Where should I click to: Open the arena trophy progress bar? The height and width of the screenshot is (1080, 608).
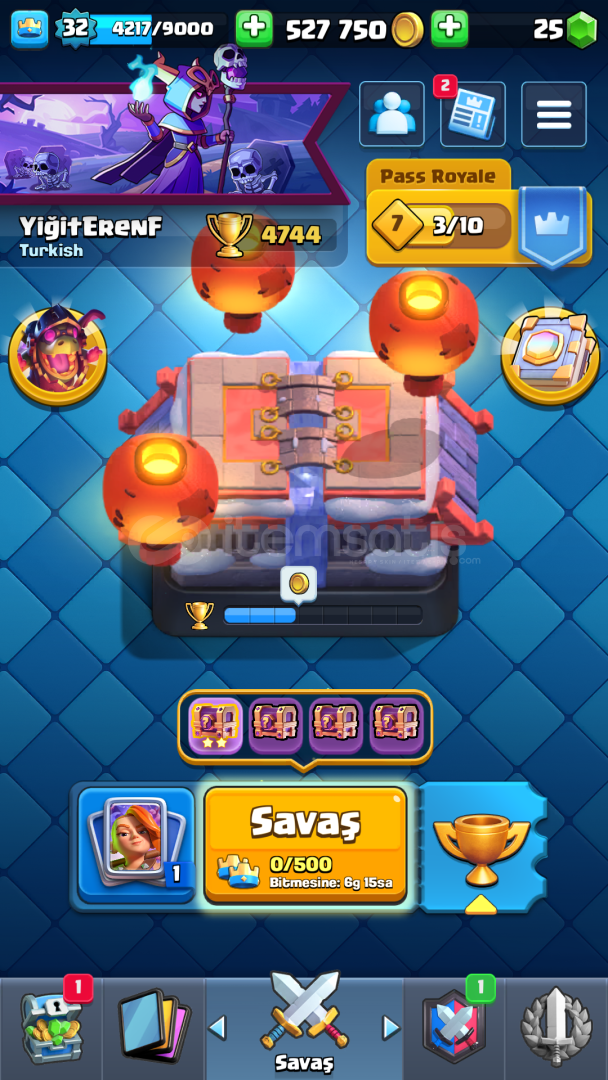tap(320, 614)
